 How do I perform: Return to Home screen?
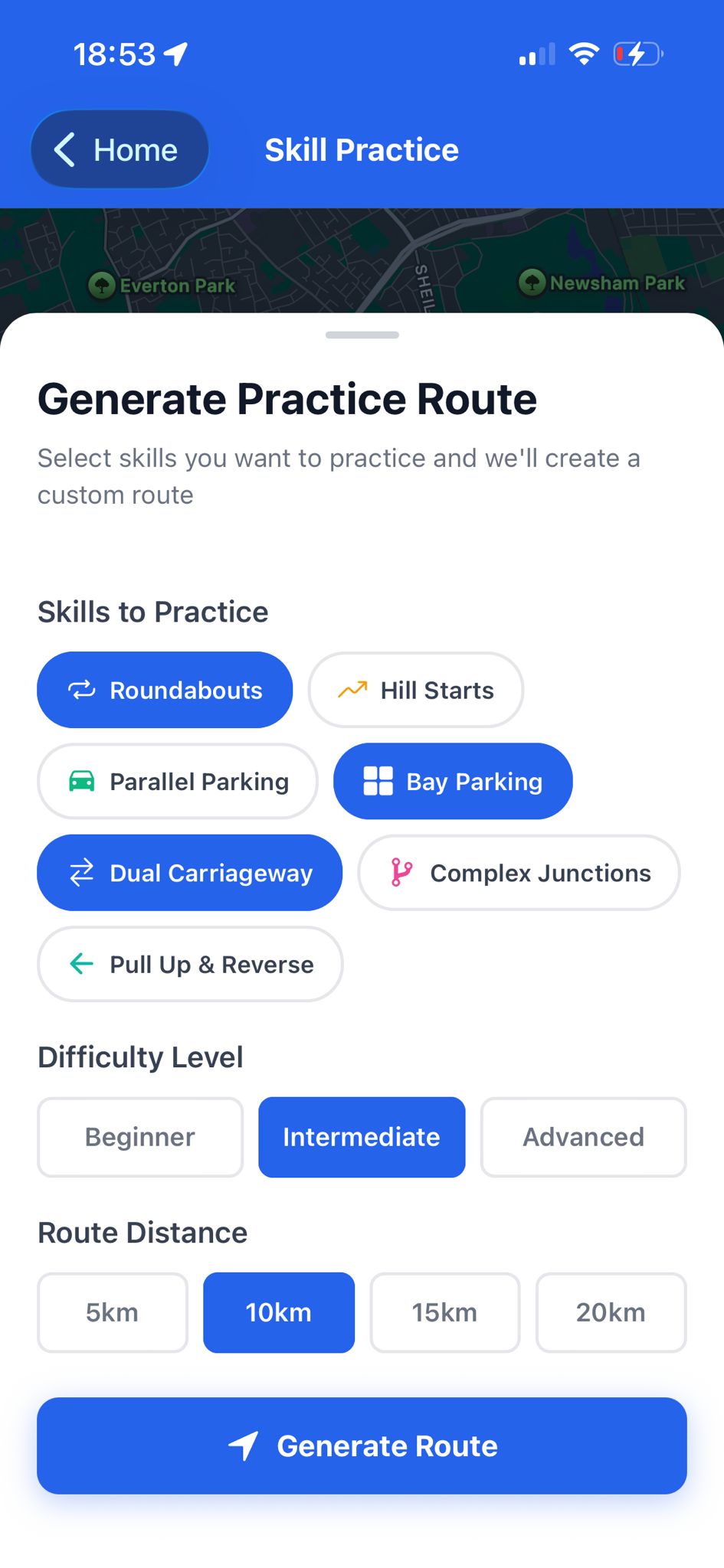coord(120,149)
